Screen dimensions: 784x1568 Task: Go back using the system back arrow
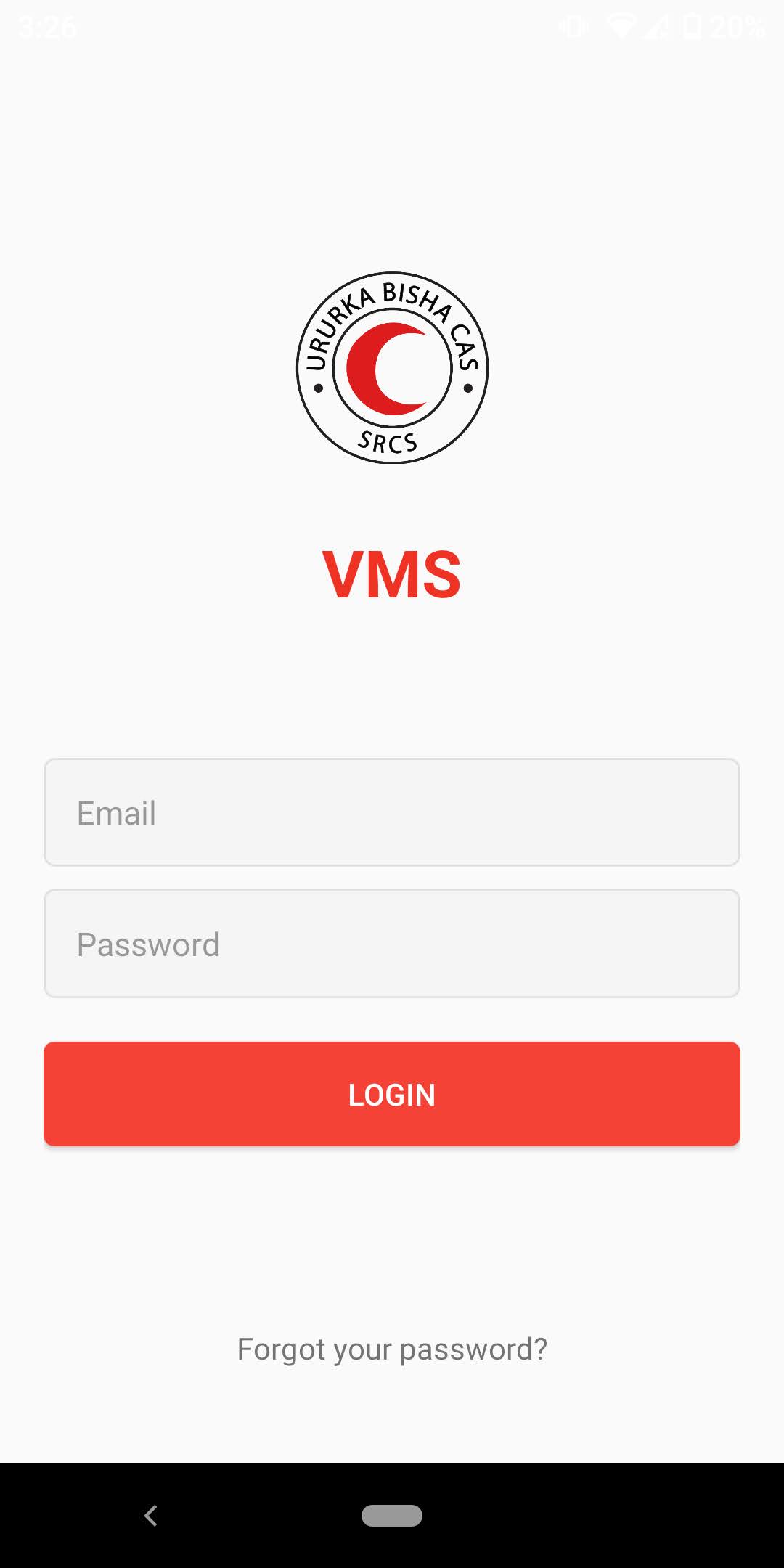151,1516
